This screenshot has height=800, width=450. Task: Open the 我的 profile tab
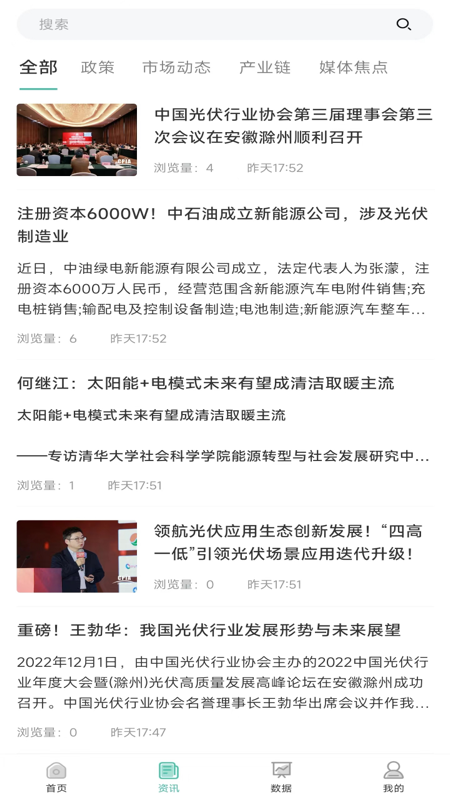(393, 777)
